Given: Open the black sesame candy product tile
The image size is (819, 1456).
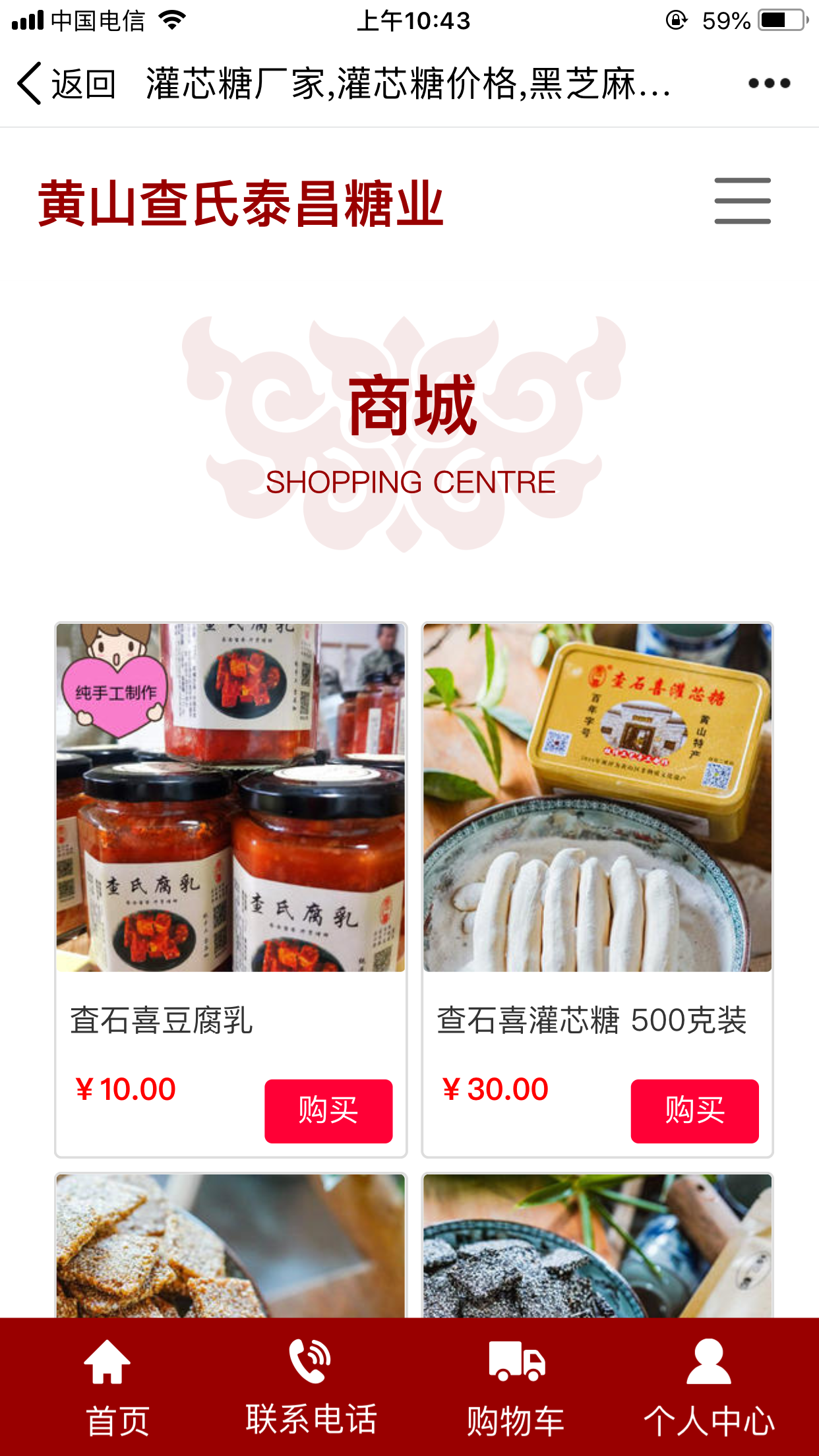Looking at the screenshot, I should (597, 1246).
